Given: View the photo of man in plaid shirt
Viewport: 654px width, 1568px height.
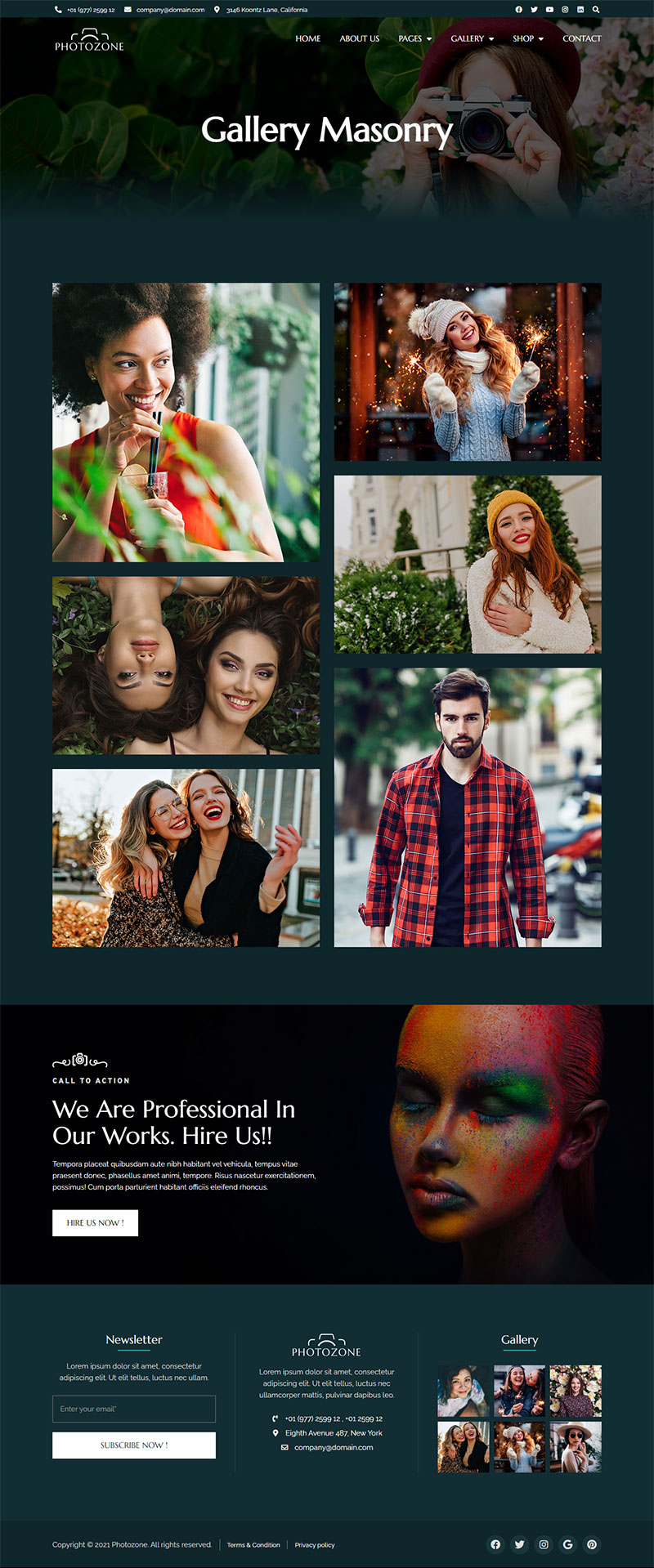Looking at the screenshot, I should click(468, 807).
